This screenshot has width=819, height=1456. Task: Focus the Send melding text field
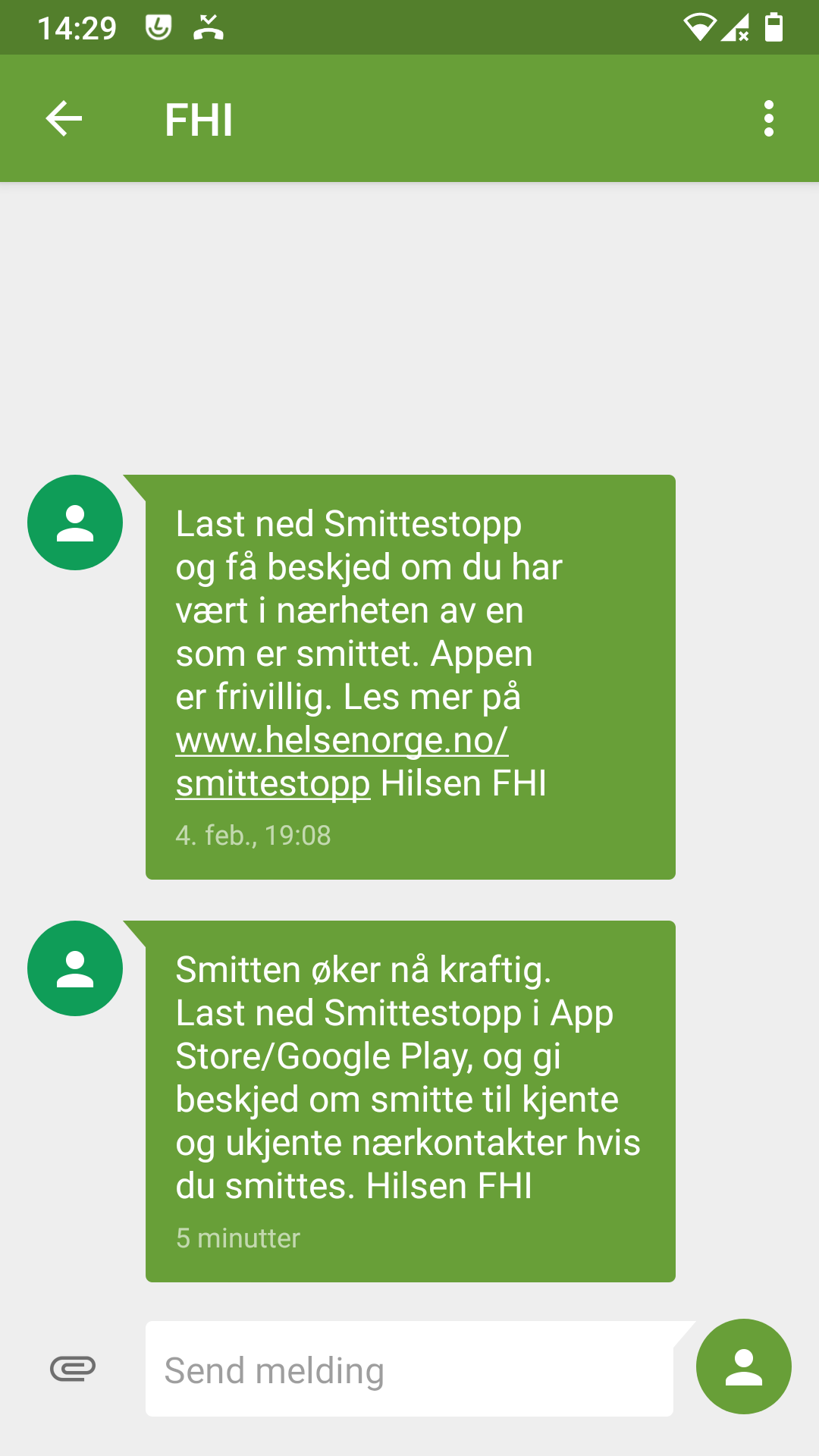click(409, 1369)
